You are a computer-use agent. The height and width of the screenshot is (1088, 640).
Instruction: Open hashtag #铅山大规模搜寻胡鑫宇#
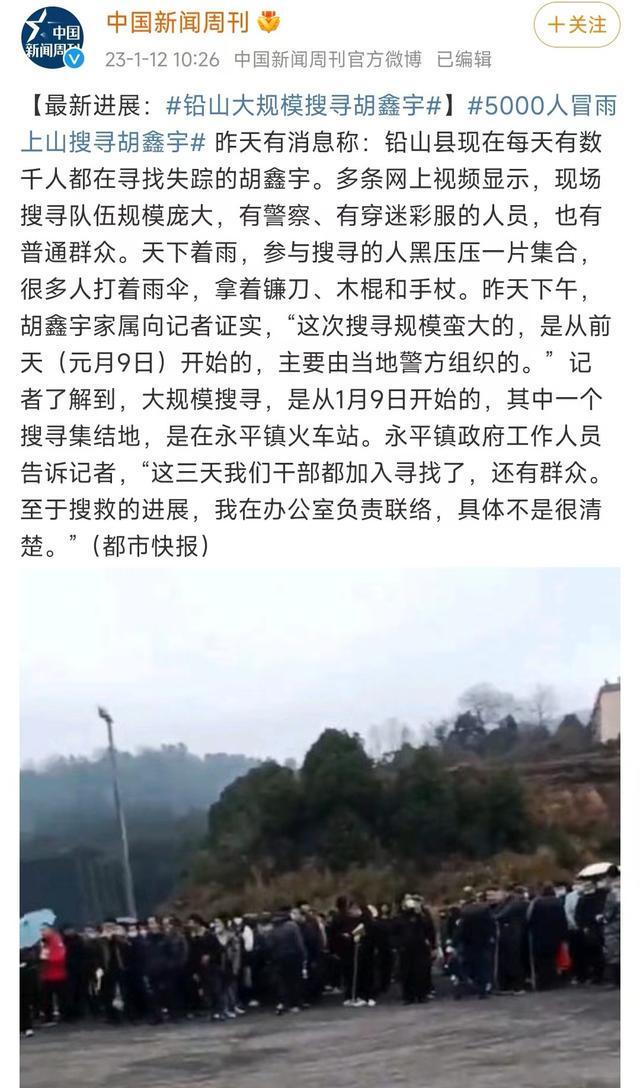tap(303, 106)
